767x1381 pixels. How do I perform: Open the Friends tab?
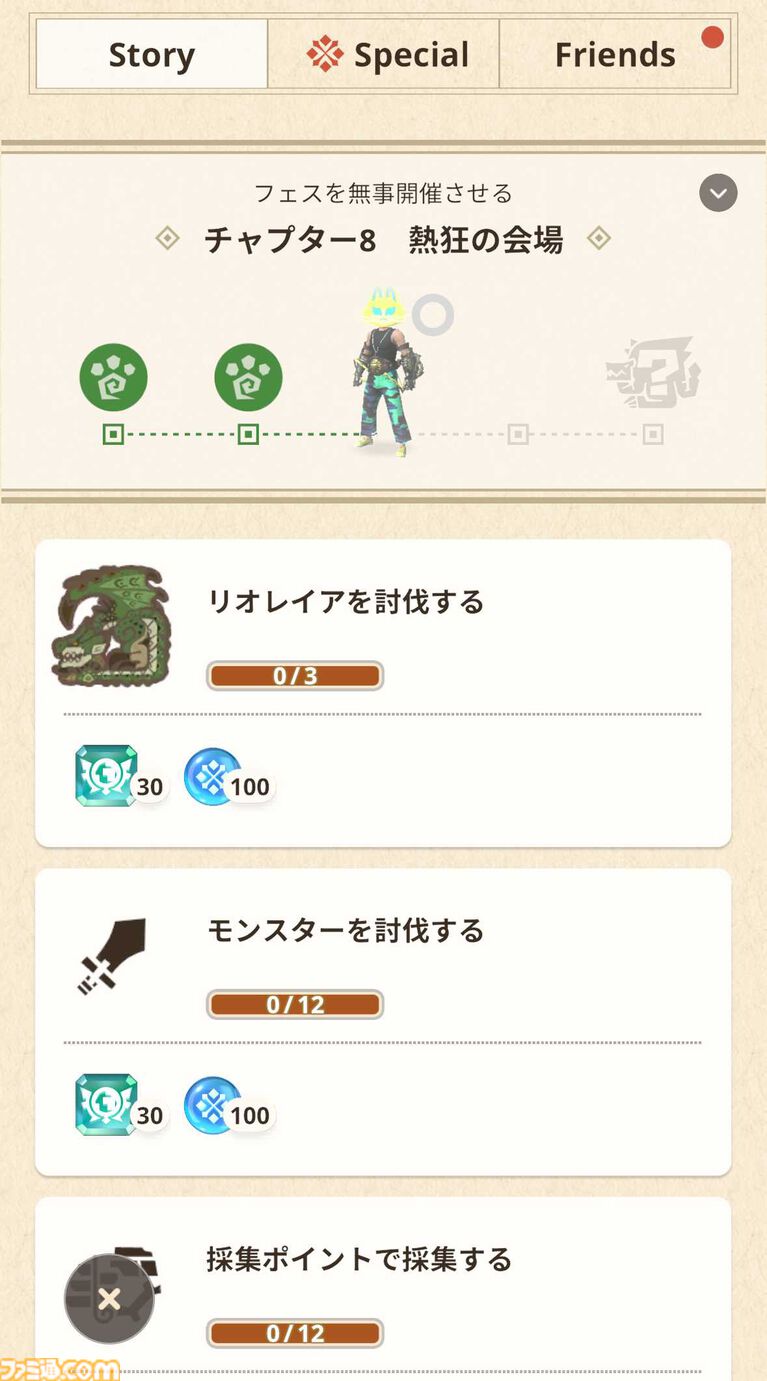(x=615, y=54)
